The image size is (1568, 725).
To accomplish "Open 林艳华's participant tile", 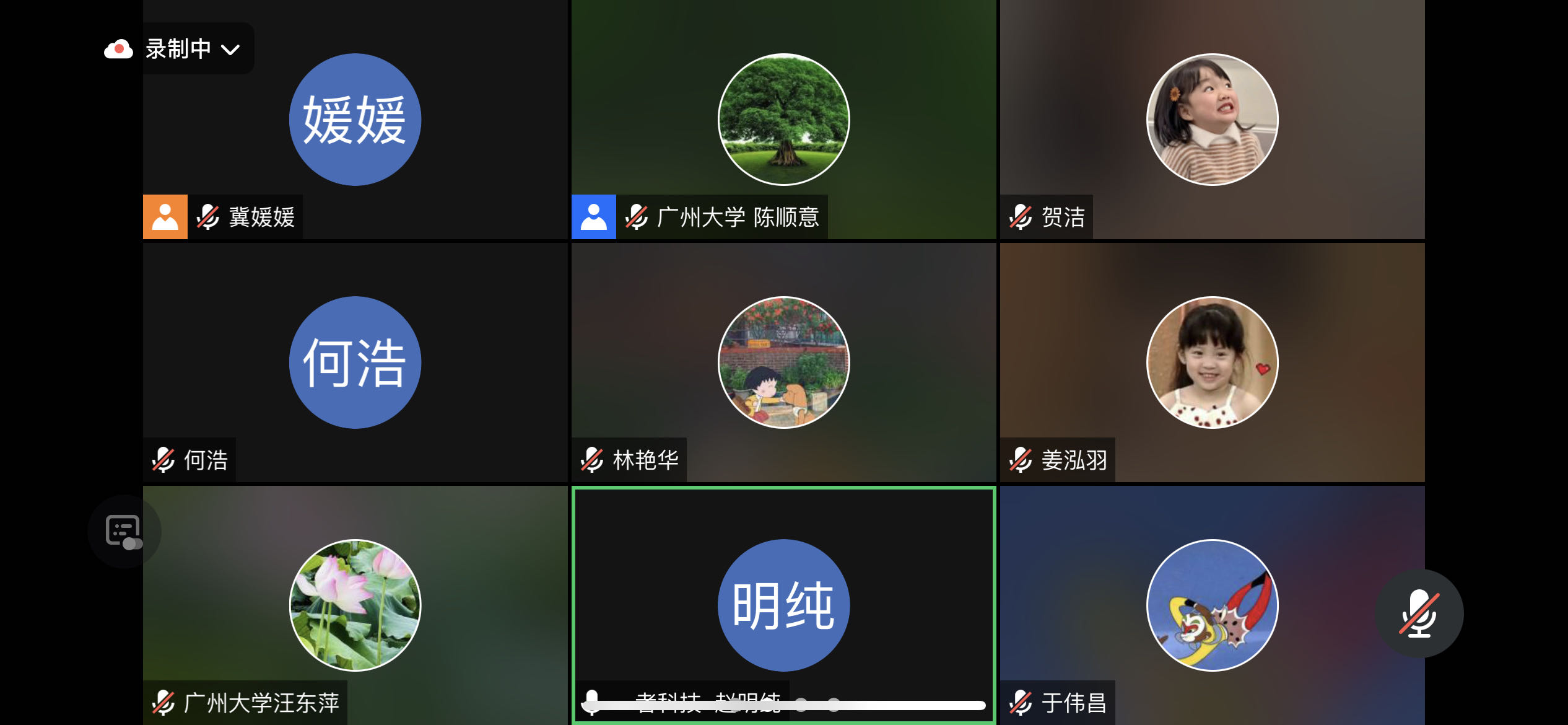I will click(x=783, y=362).
